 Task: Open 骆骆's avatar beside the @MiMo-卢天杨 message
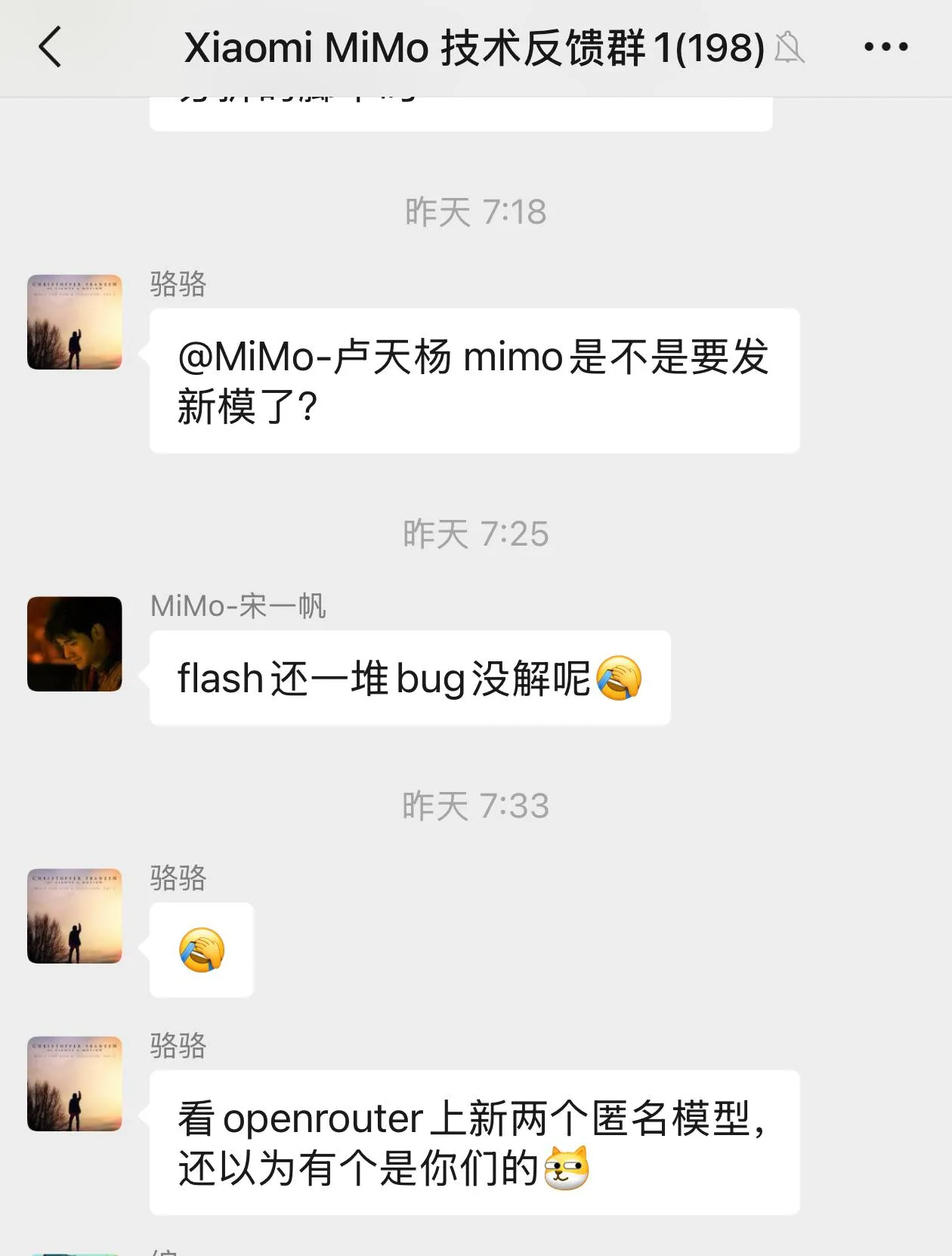click(75, 322)
